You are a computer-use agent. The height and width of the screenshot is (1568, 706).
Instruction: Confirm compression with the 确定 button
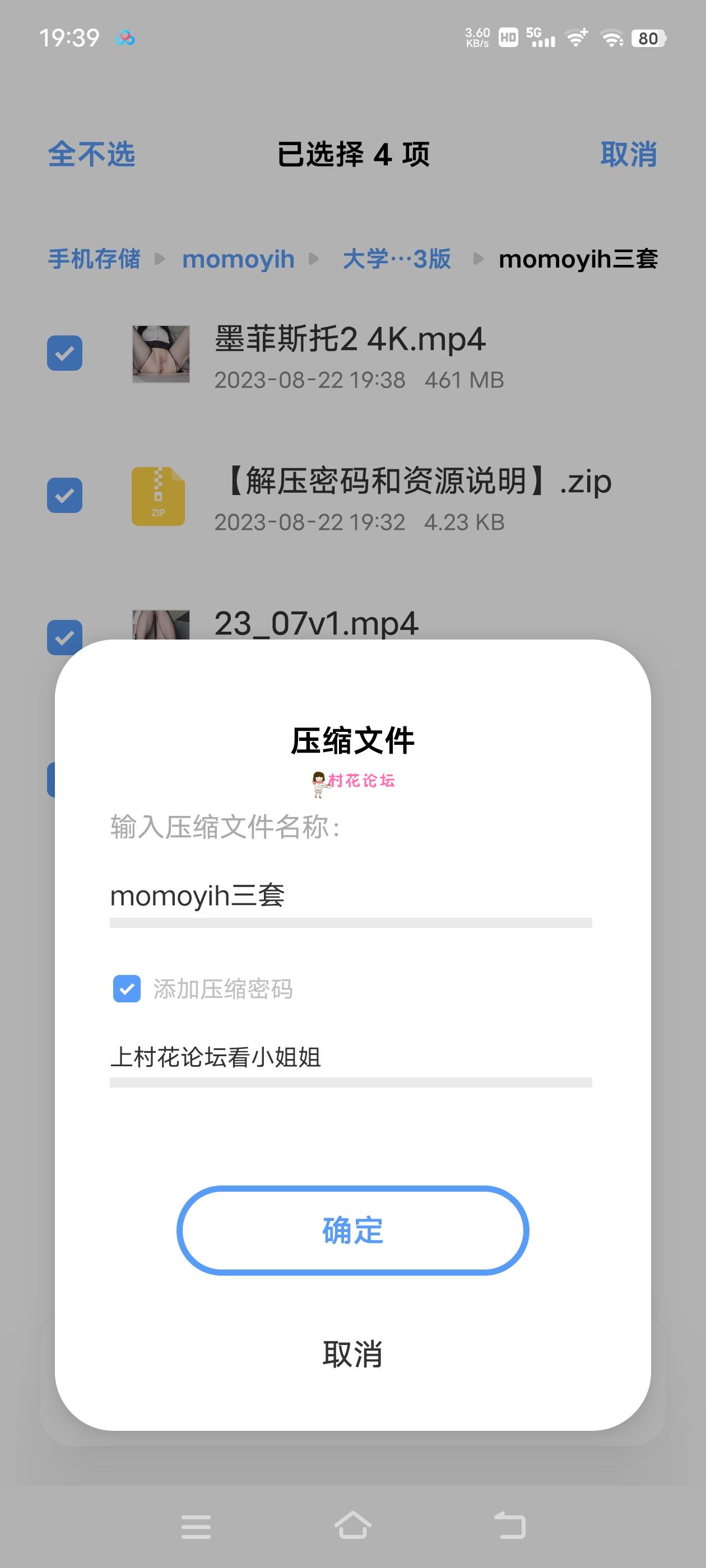[x=352, y=1230]
